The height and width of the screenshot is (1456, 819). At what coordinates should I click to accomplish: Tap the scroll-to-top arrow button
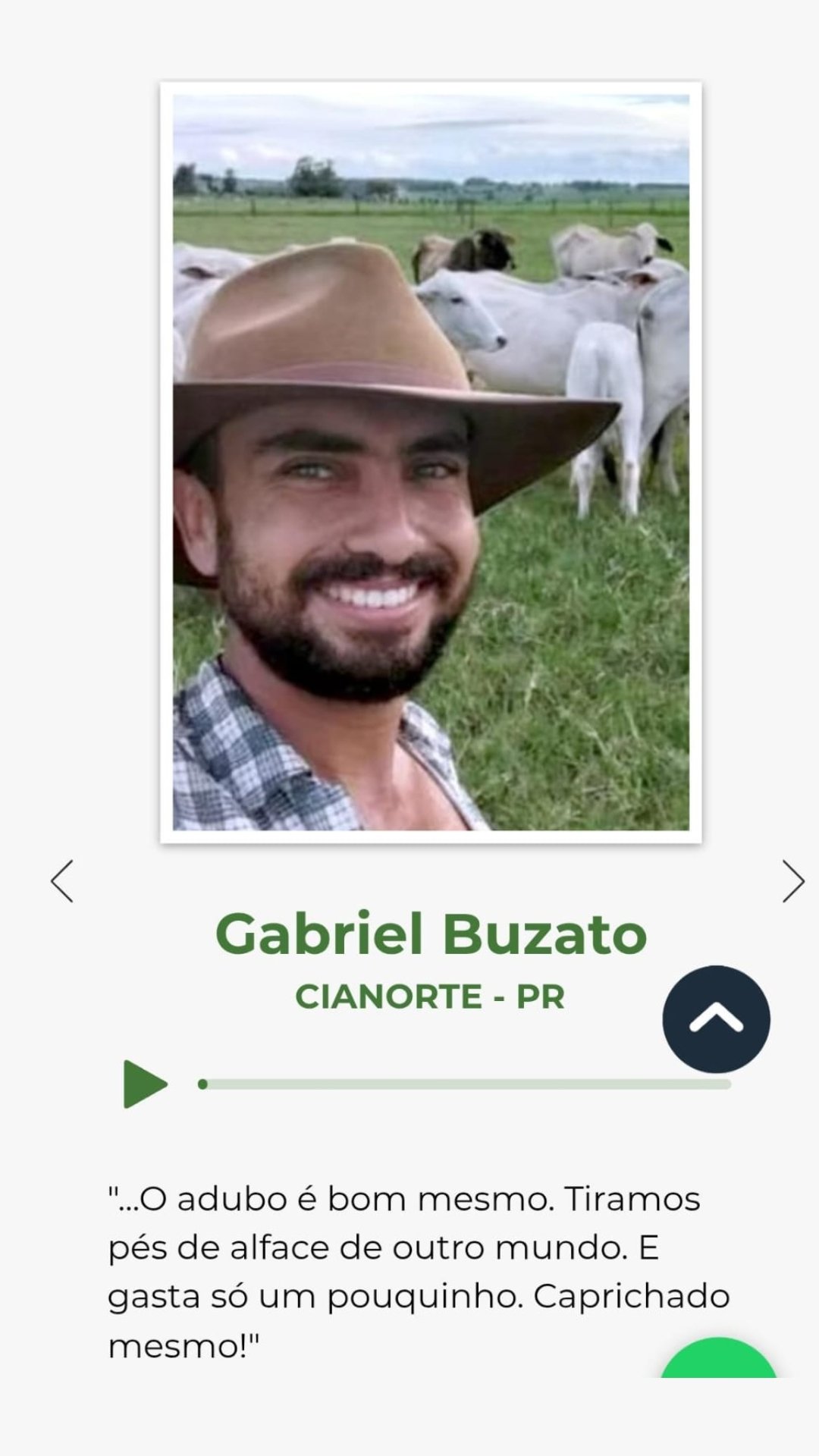[x=716, y=1018]
